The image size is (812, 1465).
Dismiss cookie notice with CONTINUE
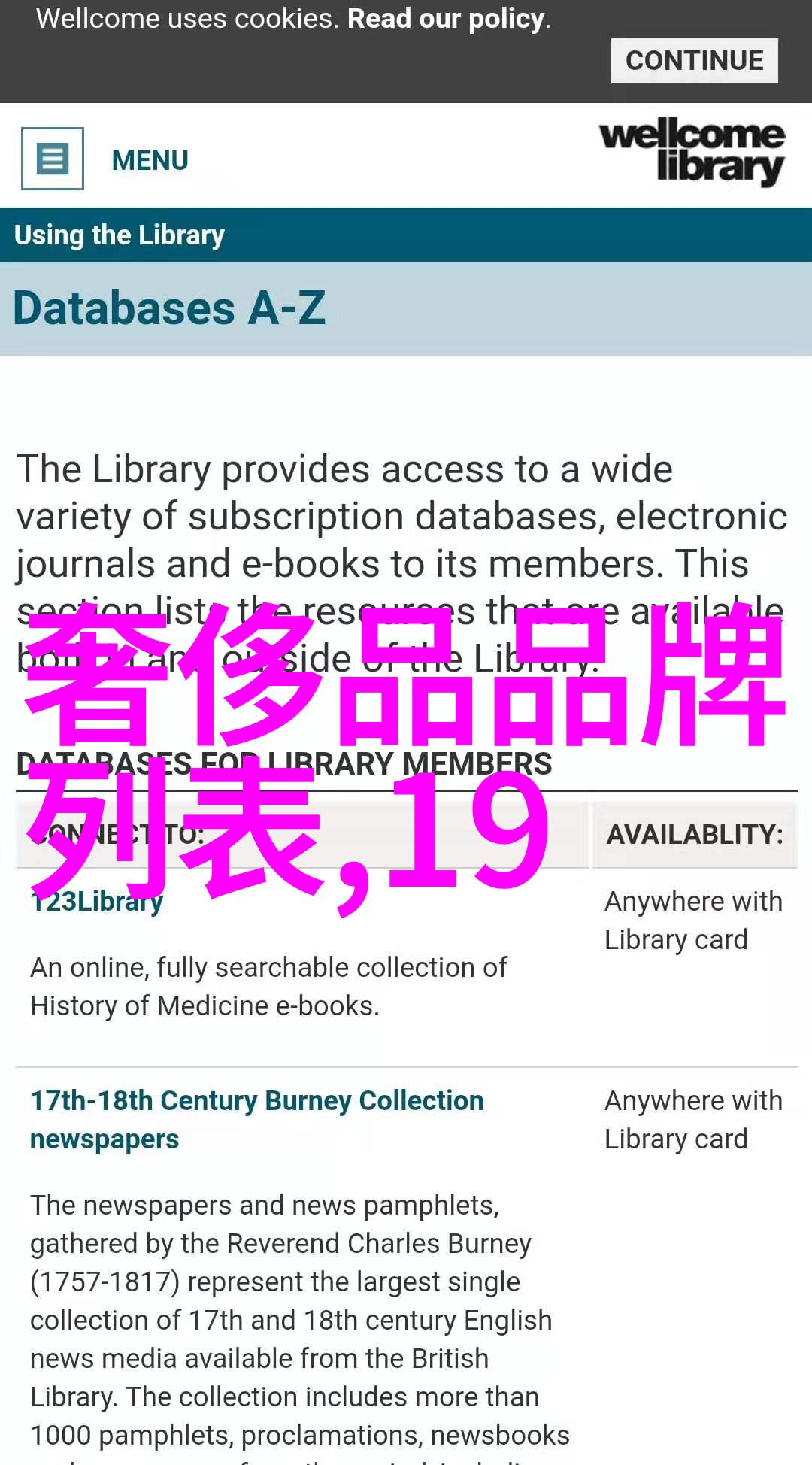(694, 61)
